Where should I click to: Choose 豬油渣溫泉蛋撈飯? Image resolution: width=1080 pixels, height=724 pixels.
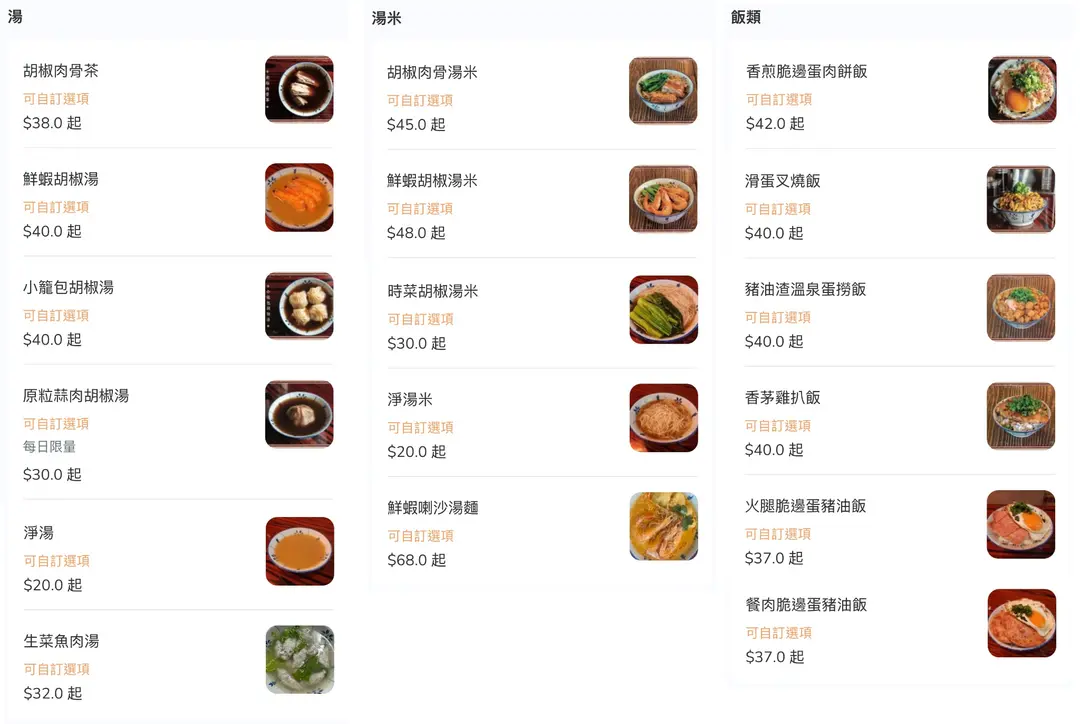[x=805, y=289]
